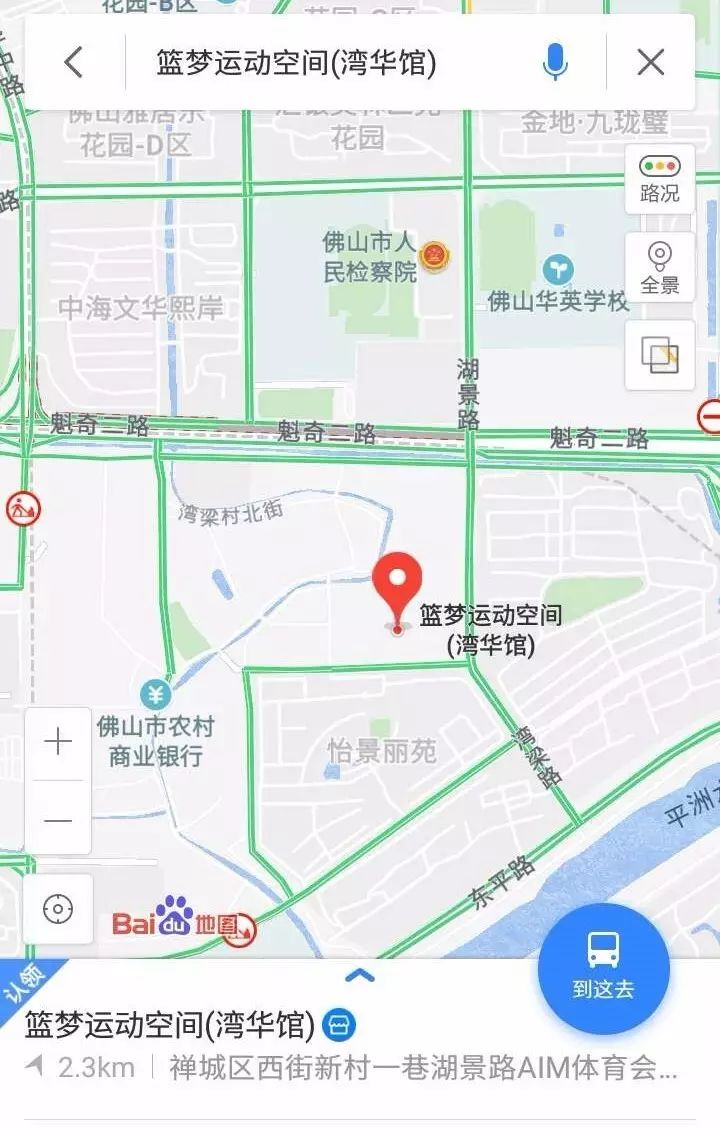Start voice search with the microphone
Viewport: 720px width, 1129px height.
(x=554, y=63)
